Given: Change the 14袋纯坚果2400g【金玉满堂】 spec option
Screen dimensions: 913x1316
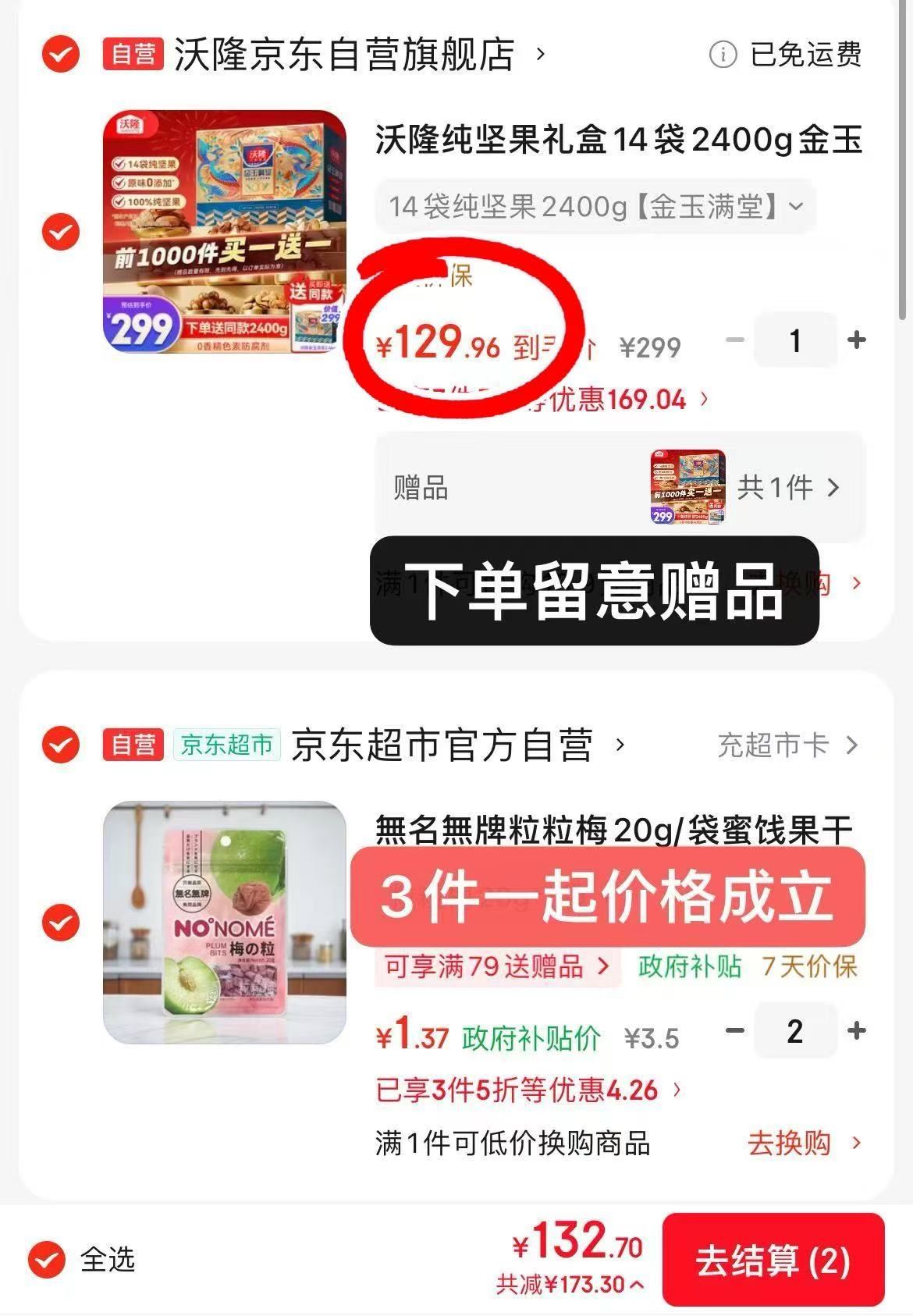Looking at the screenshot, I should point(595,207).
